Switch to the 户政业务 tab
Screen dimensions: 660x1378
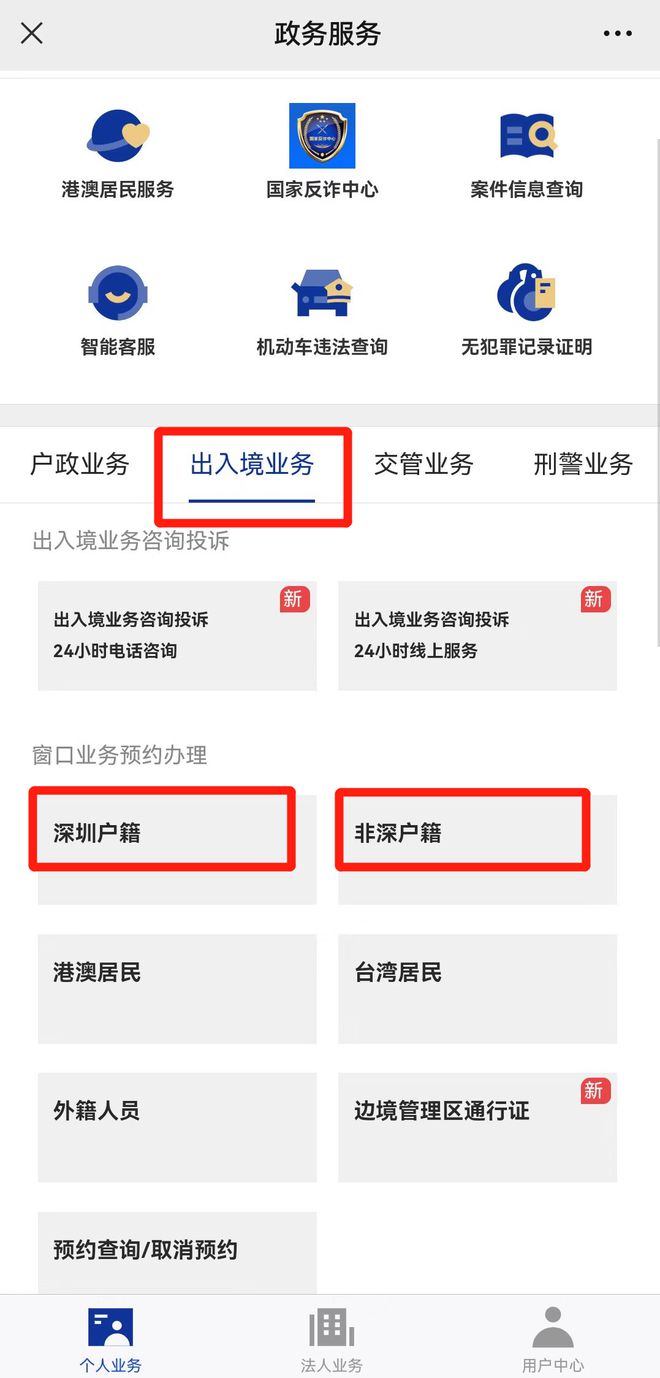coord(80,464)
